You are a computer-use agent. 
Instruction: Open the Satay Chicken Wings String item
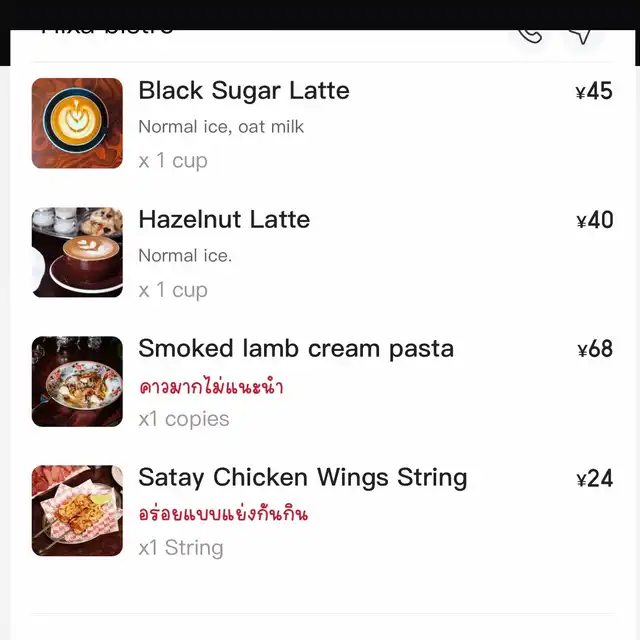[302, 478]
